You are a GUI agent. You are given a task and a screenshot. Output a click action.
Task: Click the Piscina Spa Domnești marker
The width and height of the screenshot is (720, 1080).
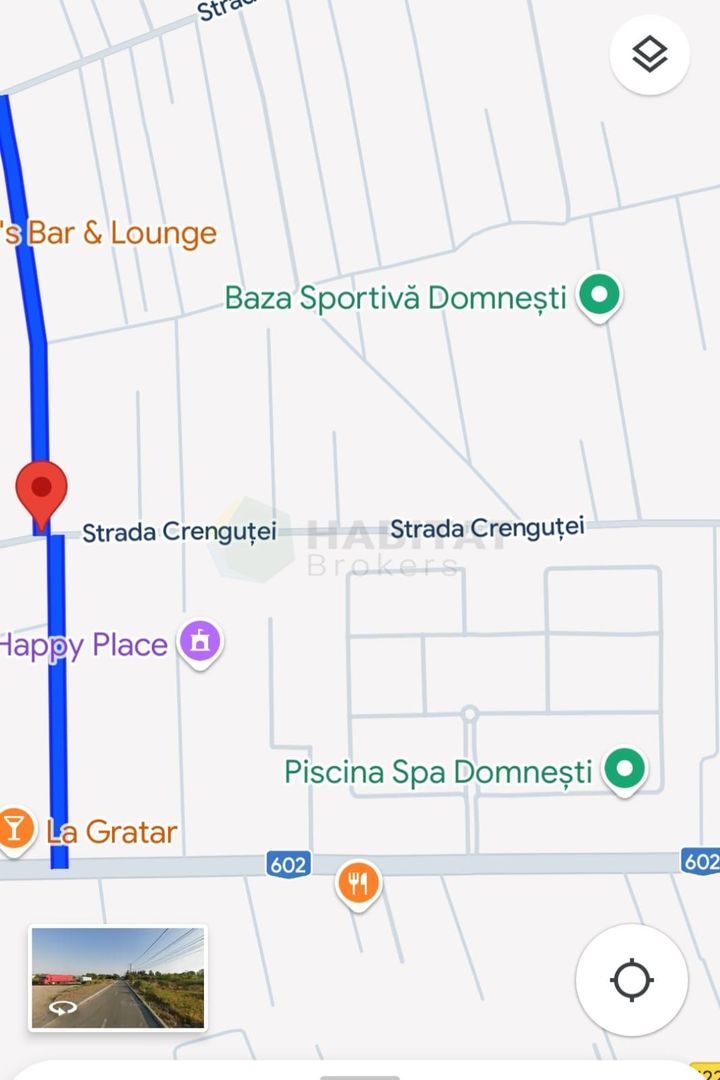pos(626,770)
